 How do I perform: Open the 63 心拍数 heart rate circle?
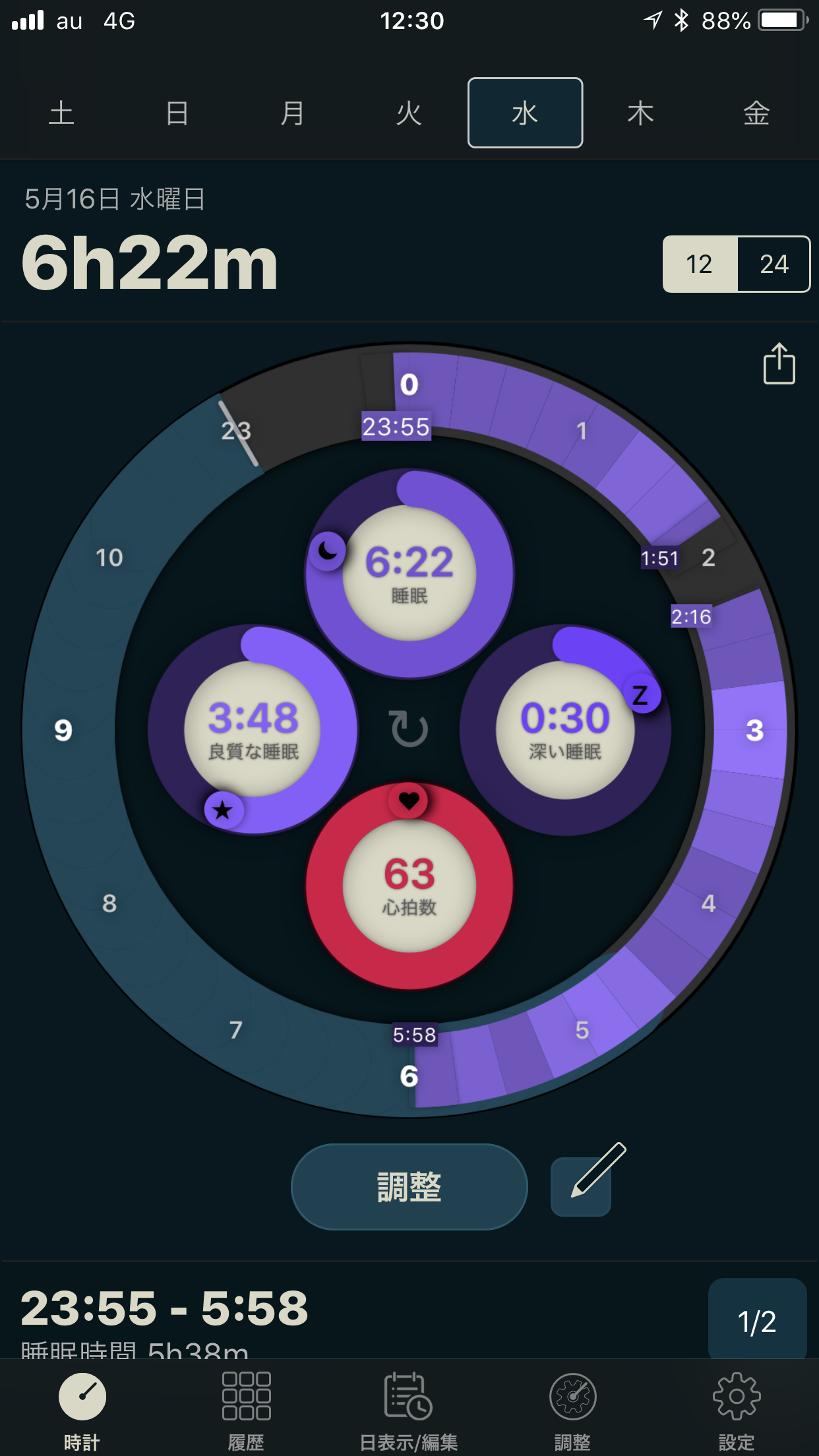click(x=409, y=886)
